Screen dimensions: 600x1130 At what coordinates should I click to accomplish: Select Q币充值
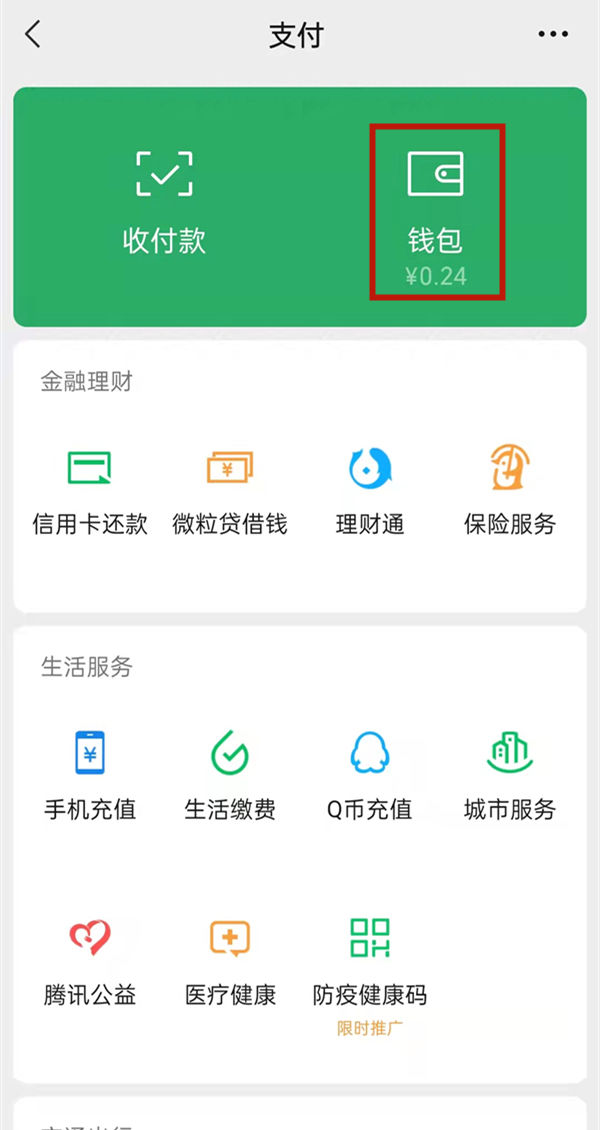point(370,776)
